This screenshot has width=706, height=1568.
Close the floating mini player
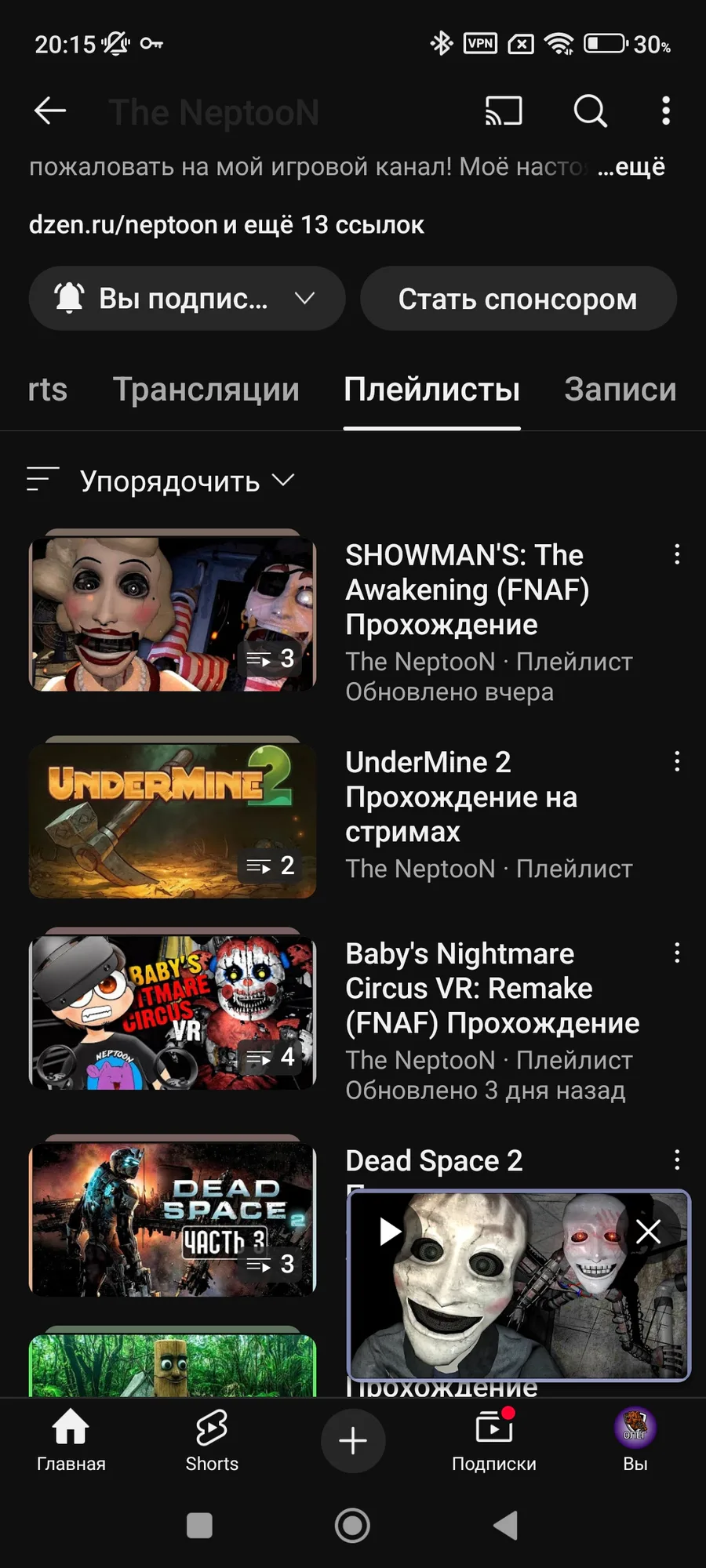pyautogui.click(x=648, y=1232)
